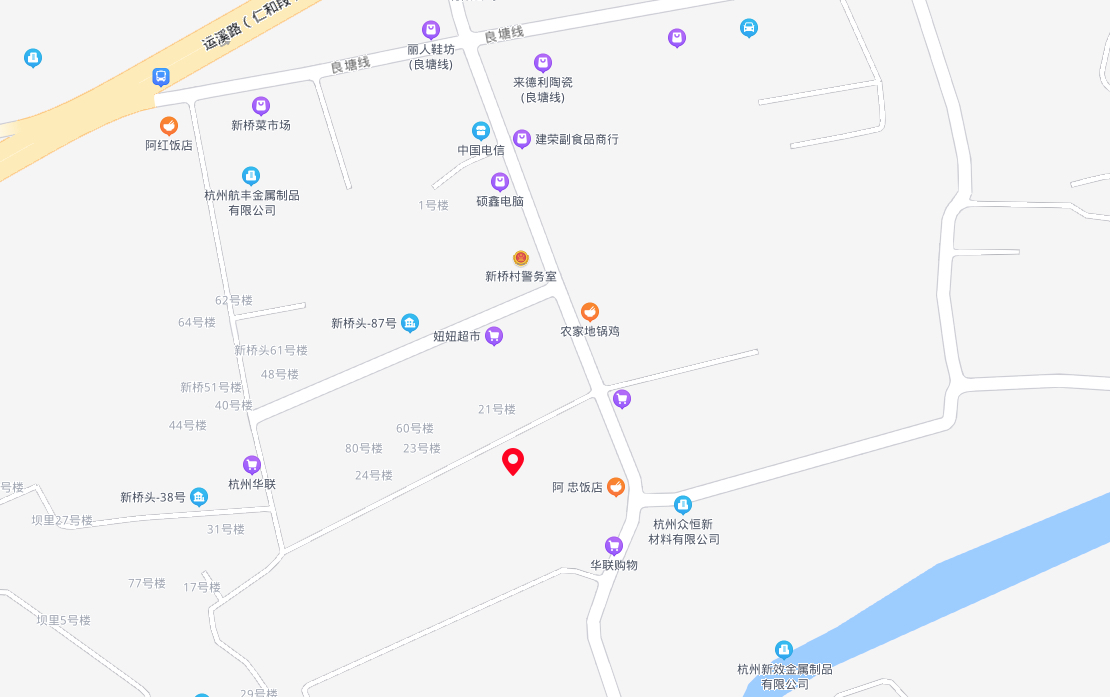Open the 华联购物 shop marker
The width and height of the screenshot is (1110, 697).
[614, 546]
